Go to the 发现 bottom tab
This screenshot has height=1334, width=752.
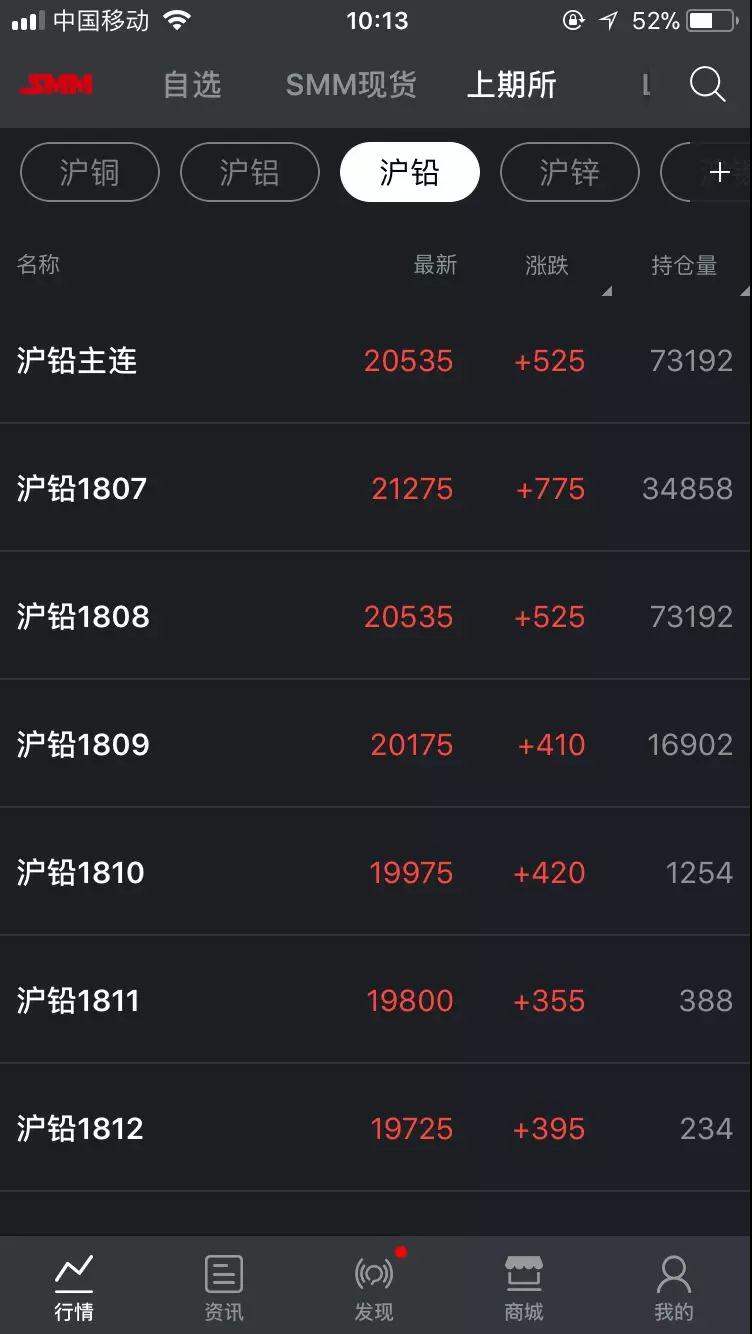(x=374, y=1288)
